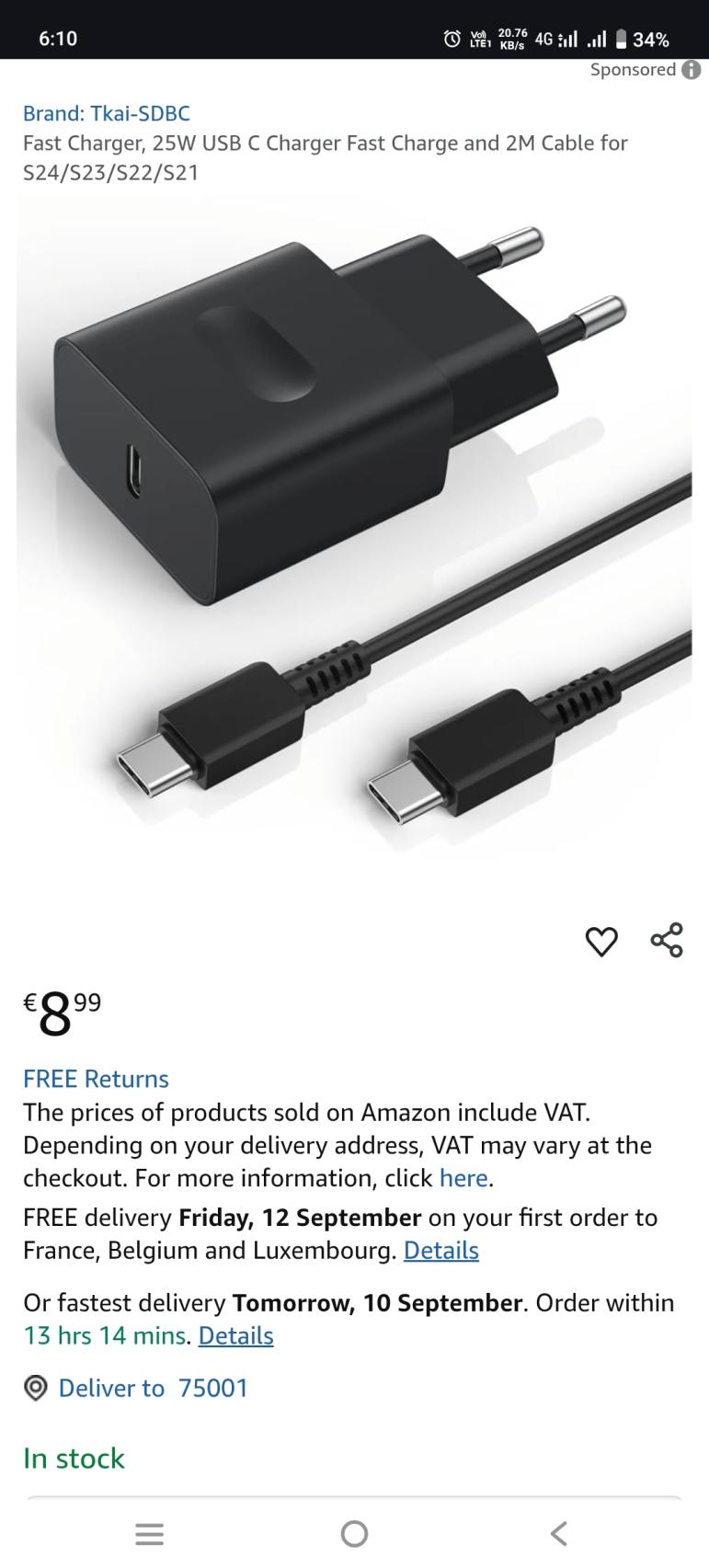Open the FREE Returns link
This screenshot has width=709, height=1568.
tap(96, 1079)
